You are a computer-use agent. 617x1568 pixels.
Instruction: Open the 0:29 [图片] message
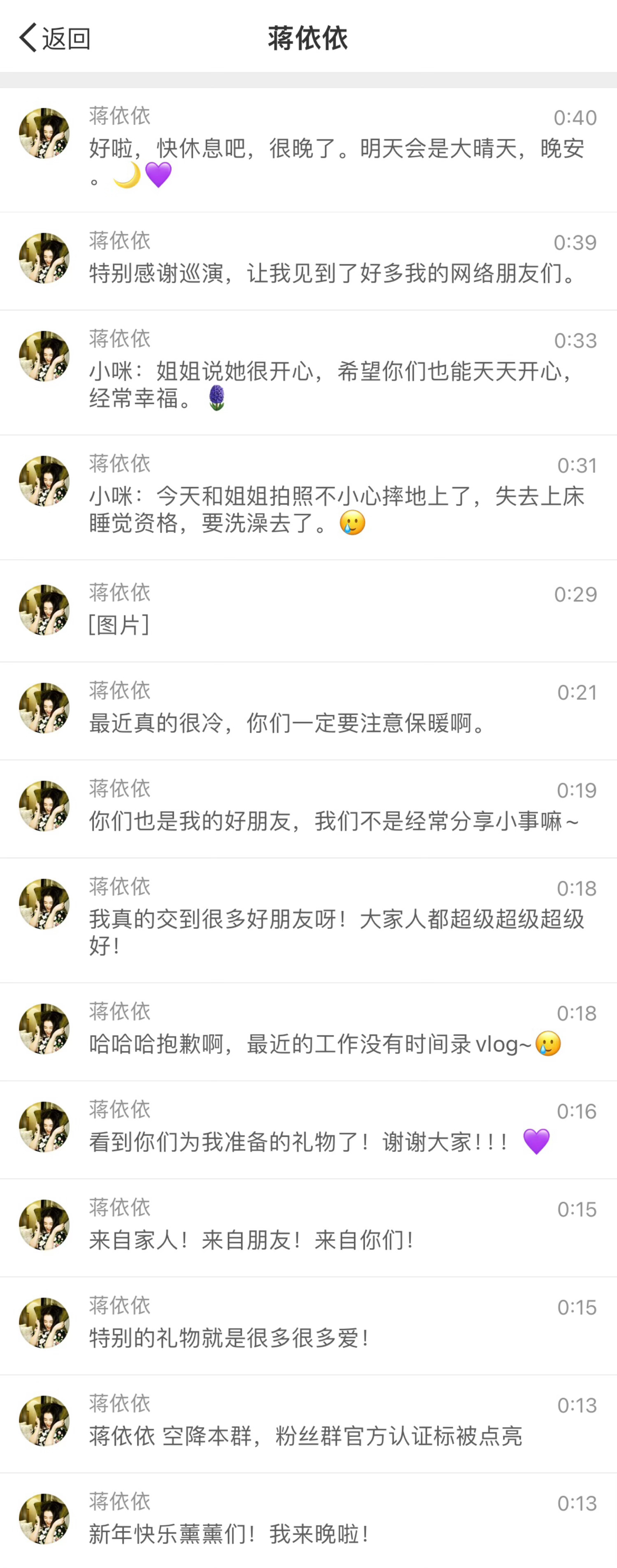click(119, 624)
